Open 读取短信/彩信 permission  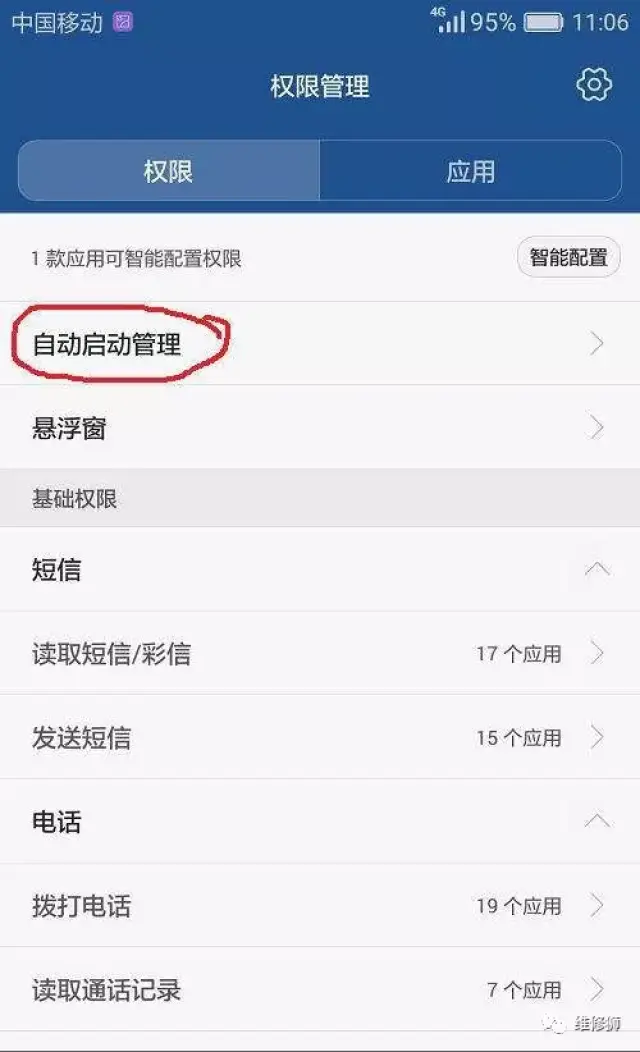[320, 654]
